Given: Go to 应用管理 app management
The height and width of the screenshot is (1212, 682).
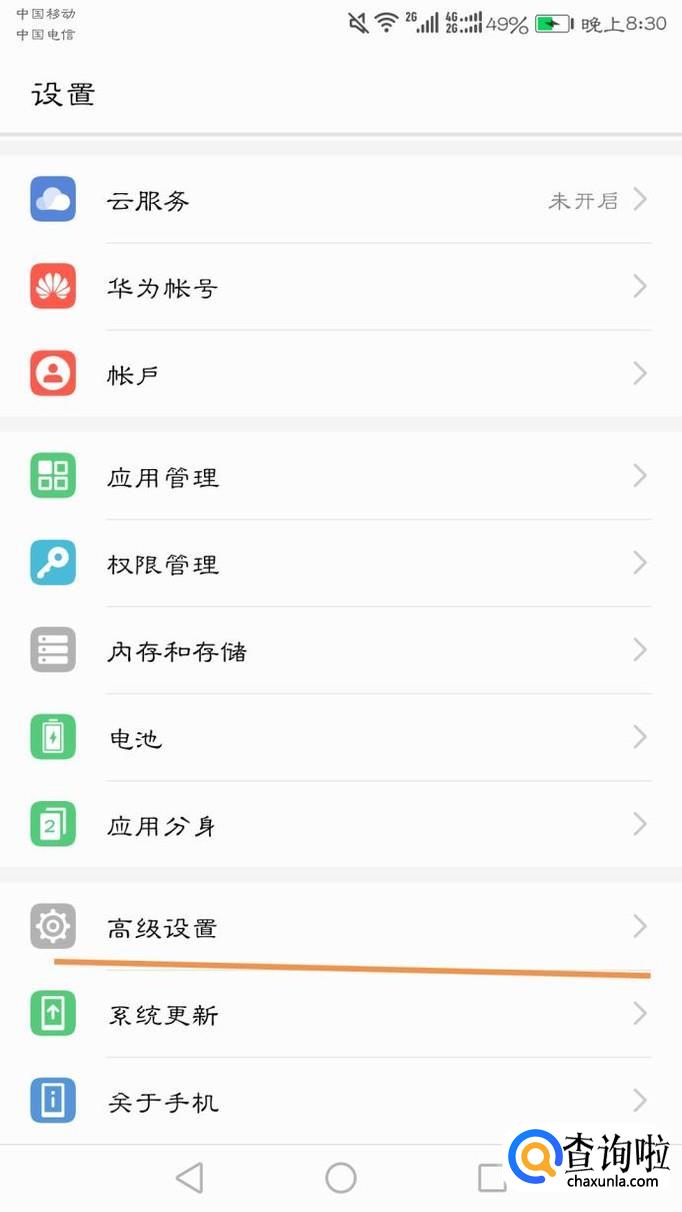Looking at the screenshot, I should (x=340, y=477).
